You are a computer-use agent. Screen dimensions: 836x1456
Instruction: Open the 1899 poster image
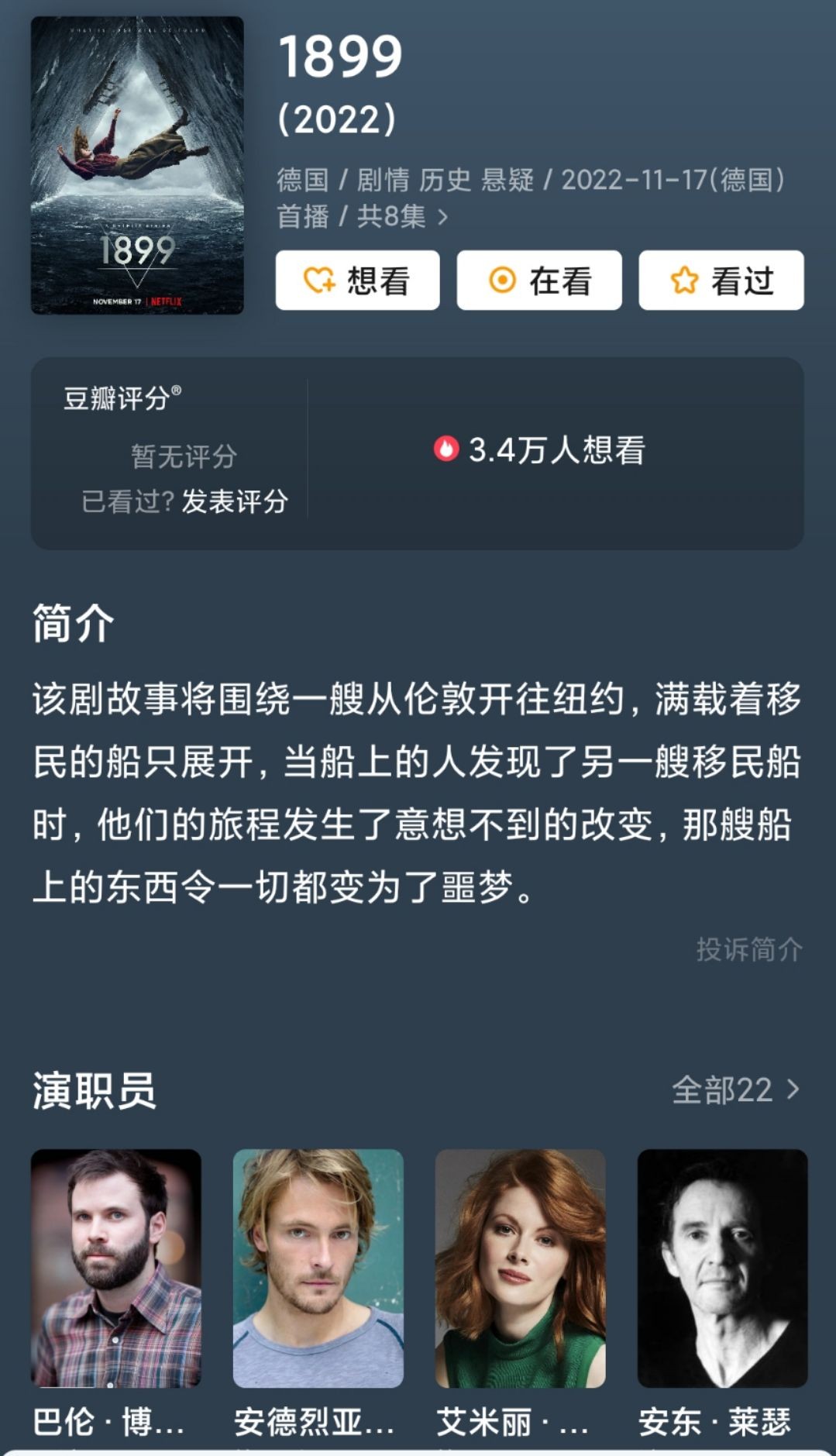[137, 166]
